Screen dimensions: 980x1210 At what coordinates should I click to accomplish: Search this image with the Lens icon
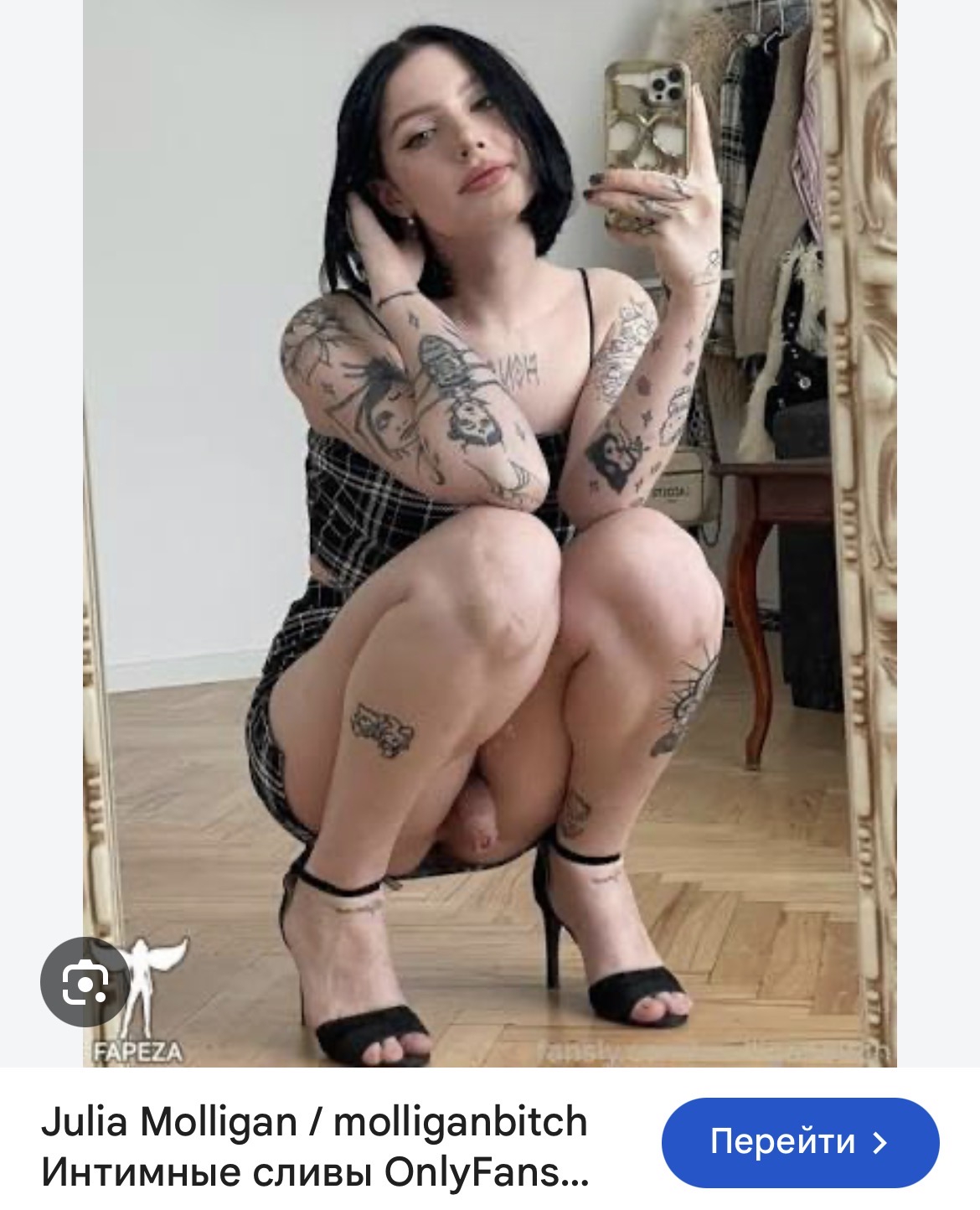click(85, 981)
